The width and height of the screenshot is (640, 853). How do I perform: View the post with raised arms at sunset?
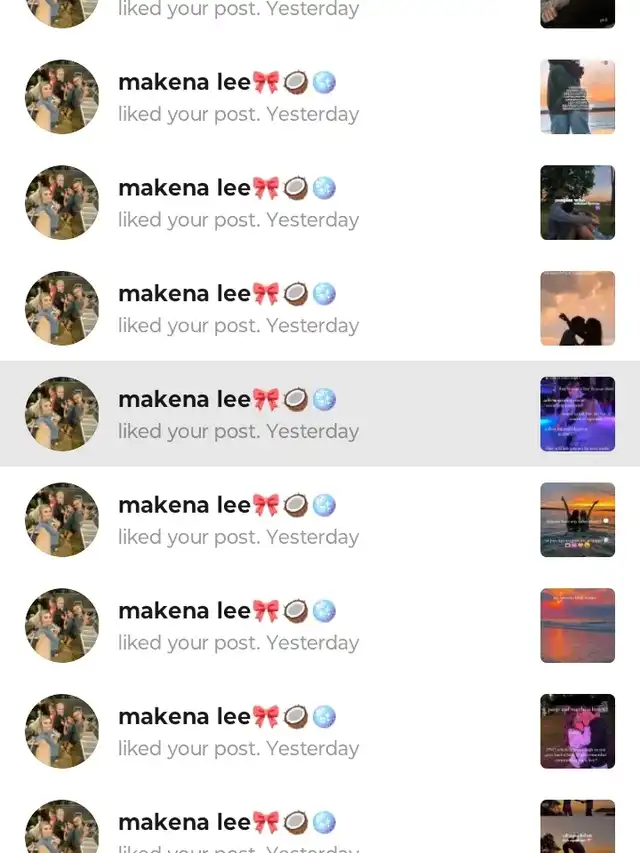(x=577, y=520)
